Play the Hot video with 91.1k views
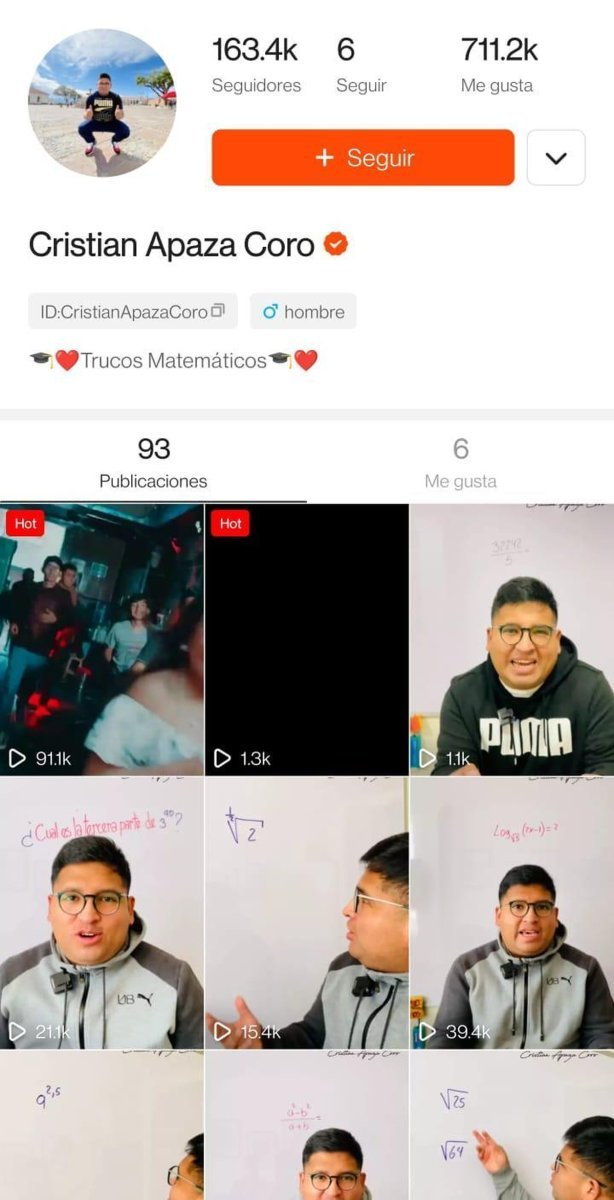The width and height of the screenshot is (614, 1200). point(102,640)
